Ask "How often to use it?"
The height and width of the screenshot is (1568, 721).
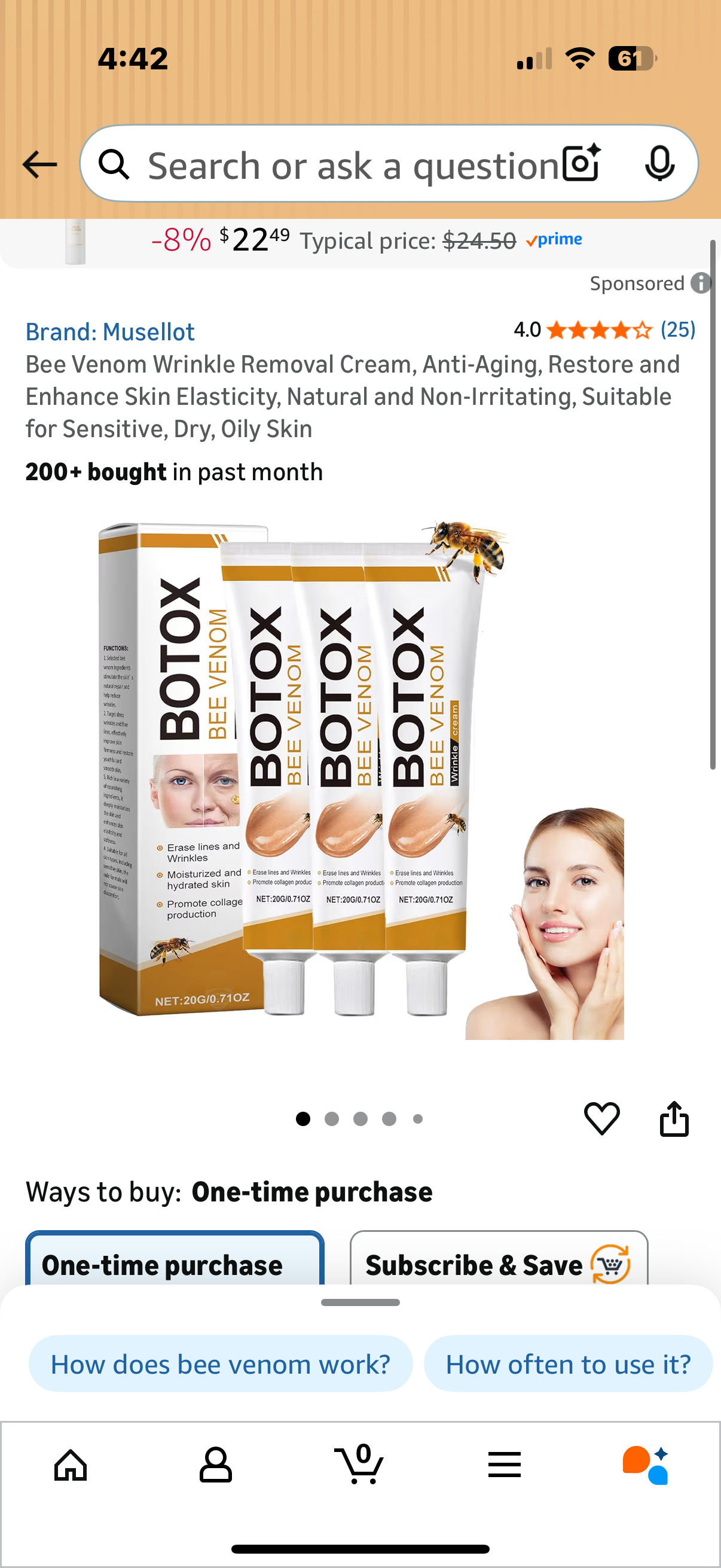(x=568, y=1364)
